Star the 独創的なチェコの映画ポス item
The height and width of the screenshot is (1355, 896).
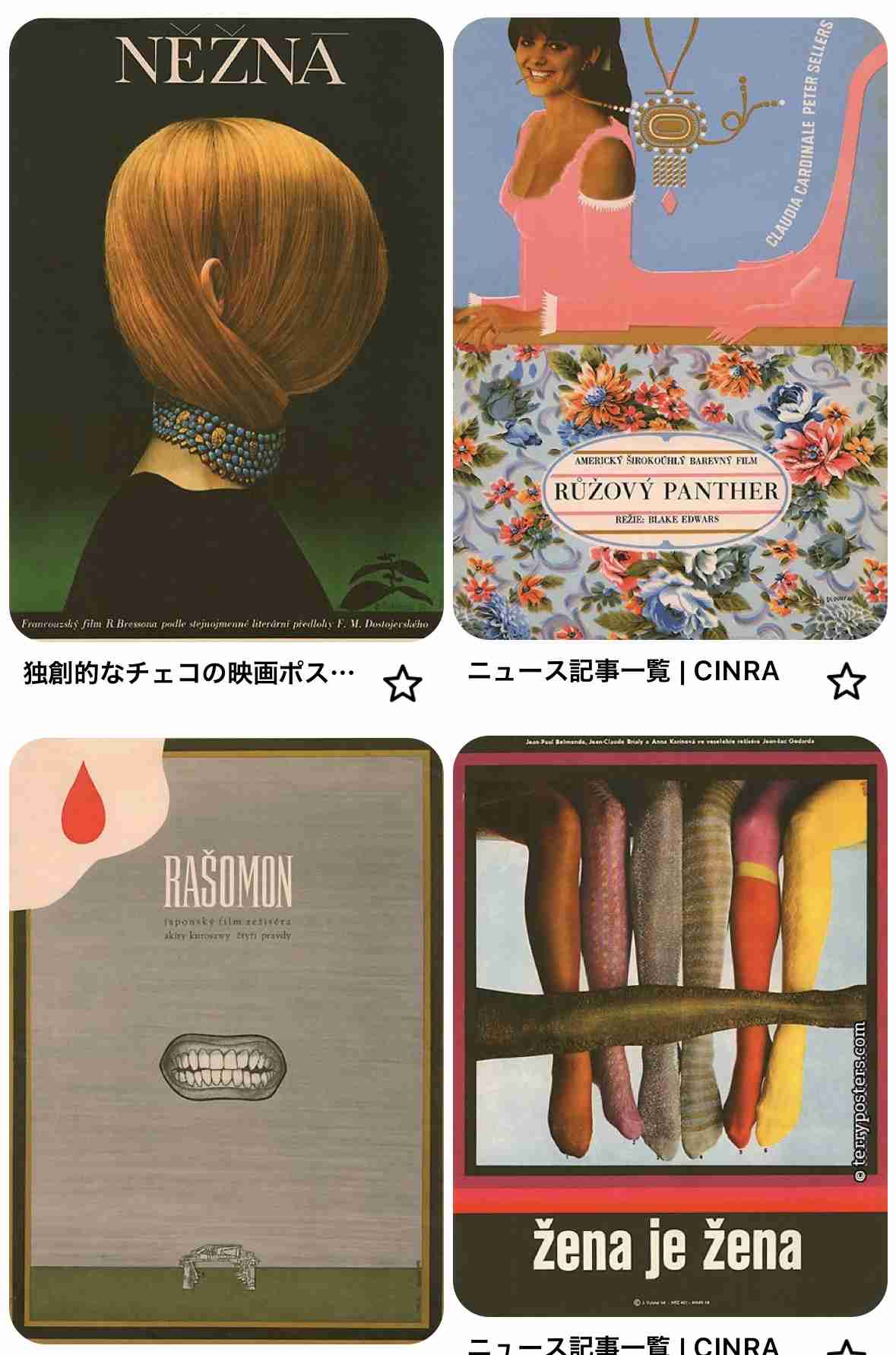click(x=402, y=682)
